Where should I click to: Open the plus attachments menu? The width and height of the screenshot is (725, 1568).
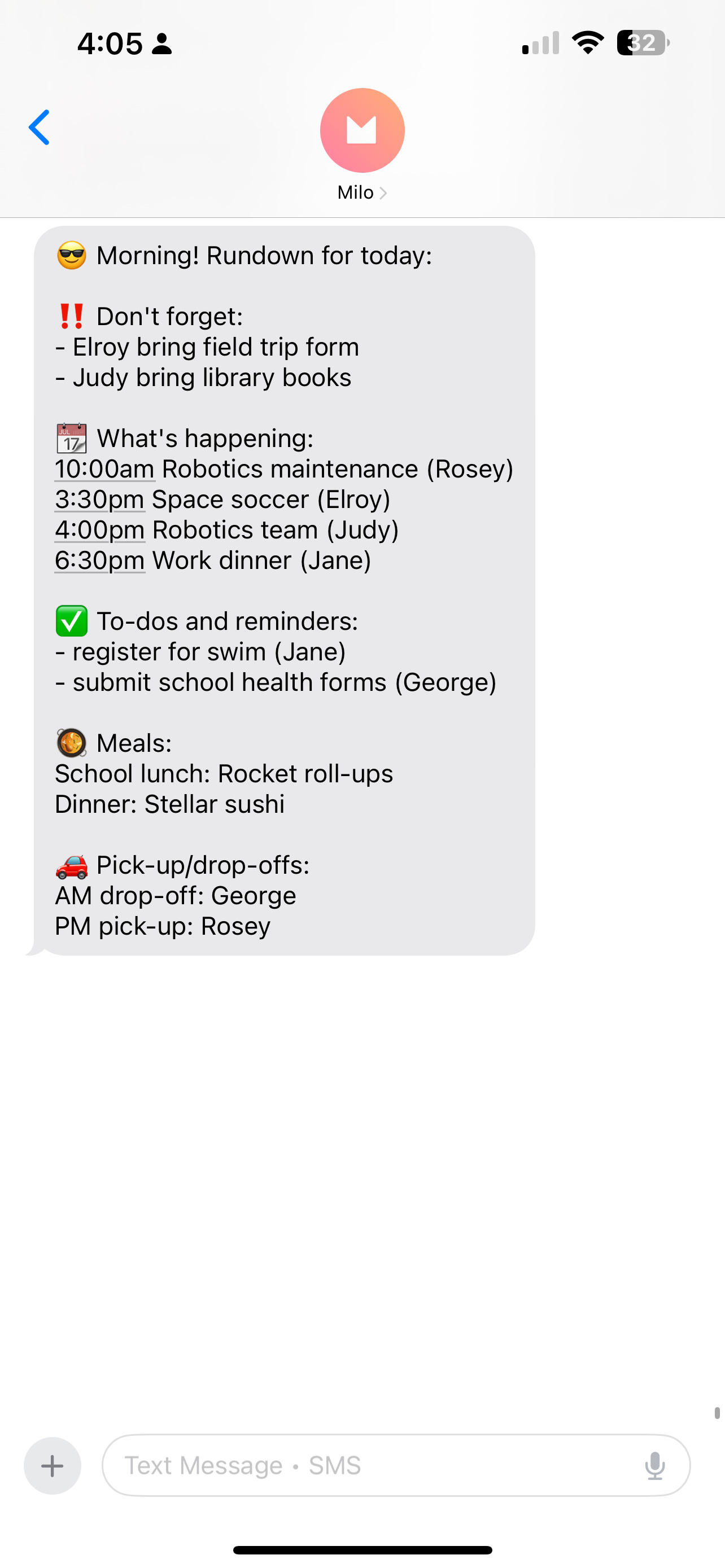tap(53, 1466)
